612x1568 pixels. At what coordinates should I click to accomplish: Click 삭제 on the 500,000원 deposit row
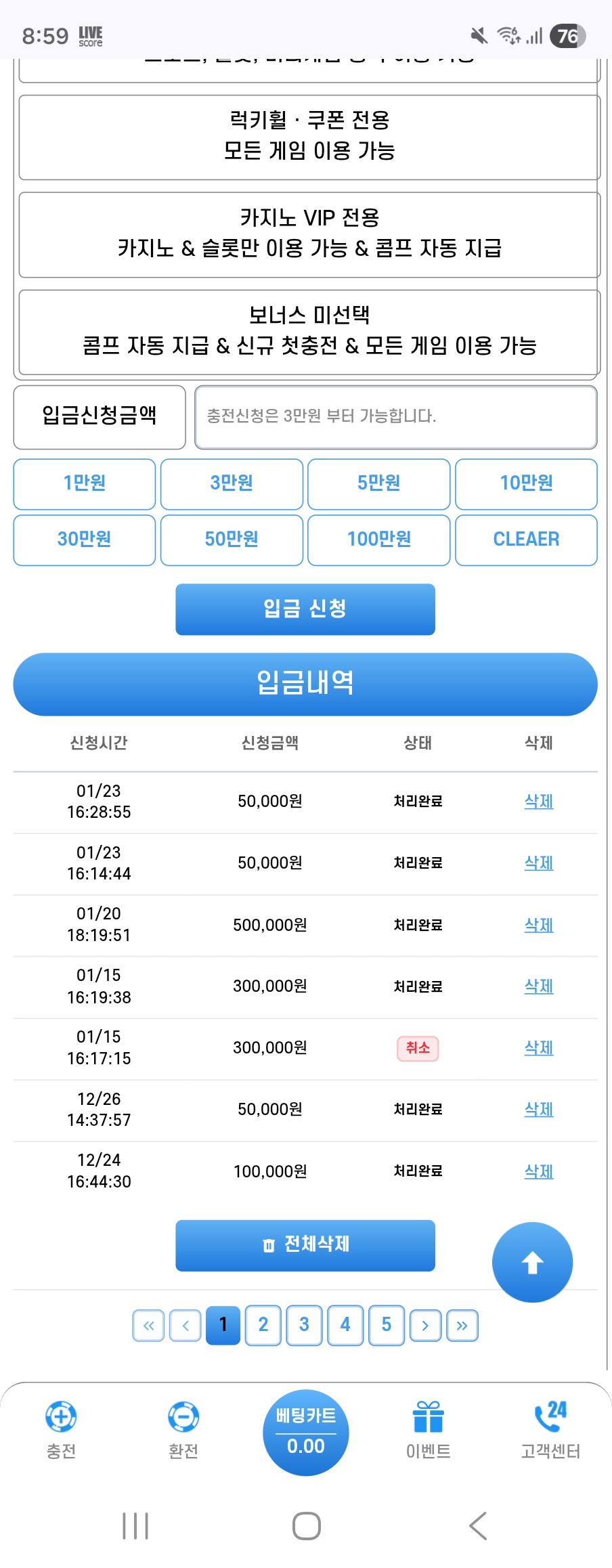[x=538, y=925]
